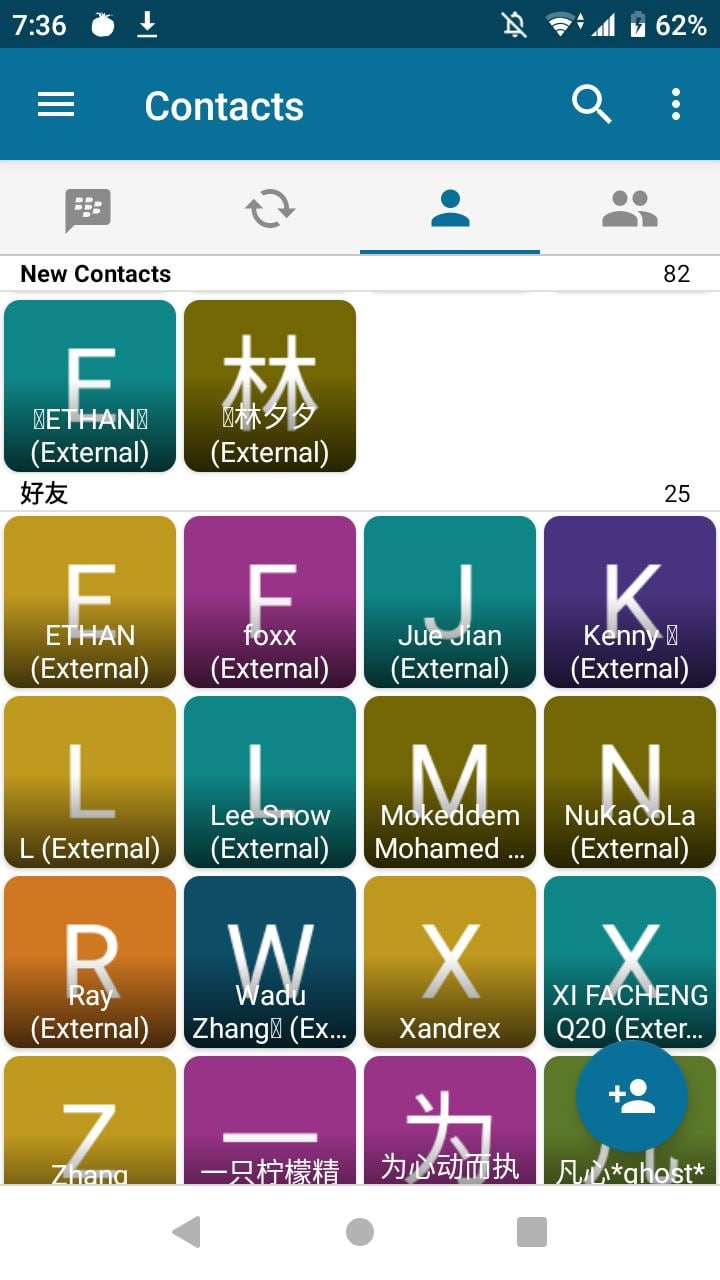Open Lee Snow (External) contact

point(270,782)
